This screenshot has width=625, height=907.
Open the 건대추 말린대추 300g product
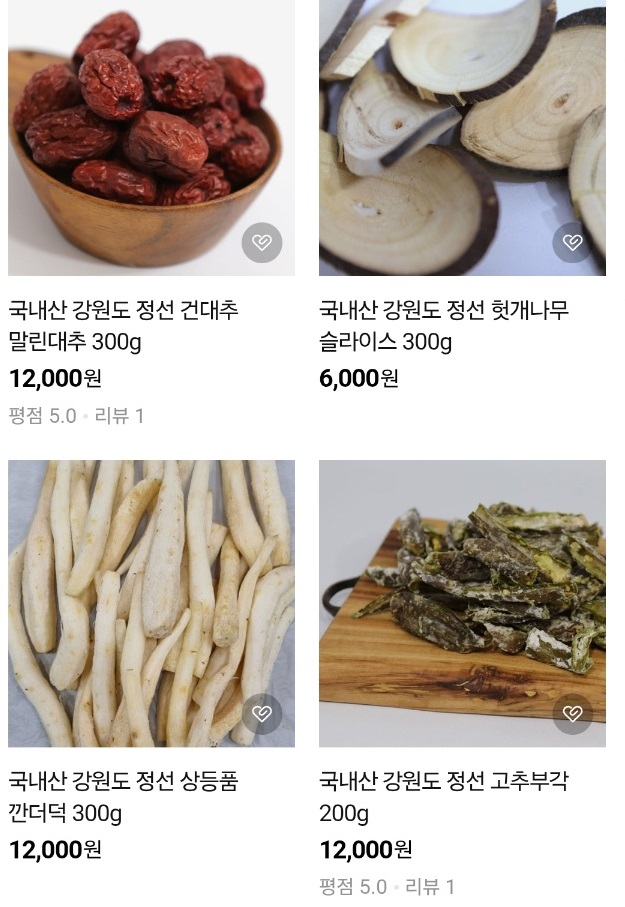tap(124, 325)
